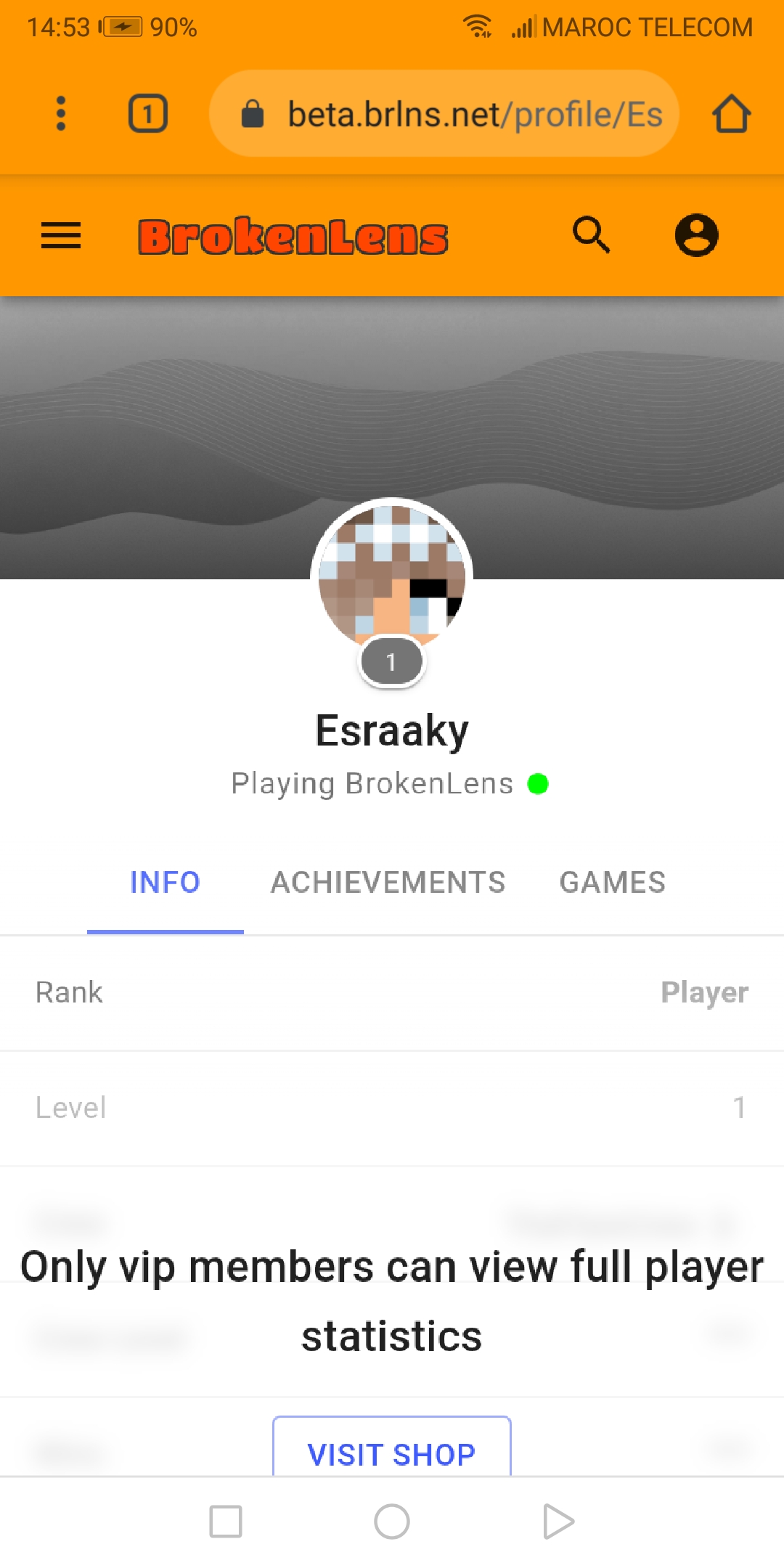Tap the Visit Shop button

point(392,1454)
